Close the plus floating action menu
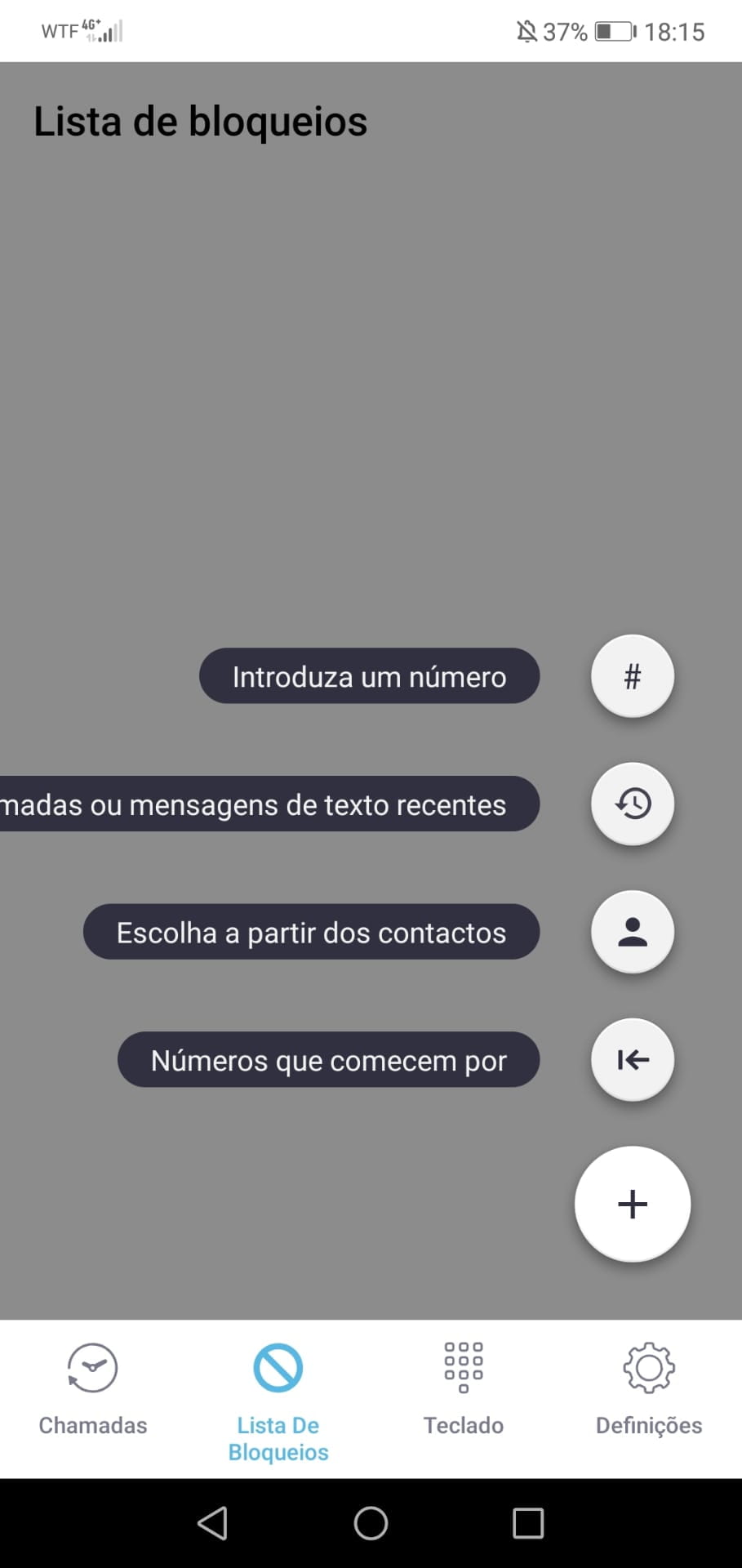The image size is (742, 1568). [x=632, y=1205]
